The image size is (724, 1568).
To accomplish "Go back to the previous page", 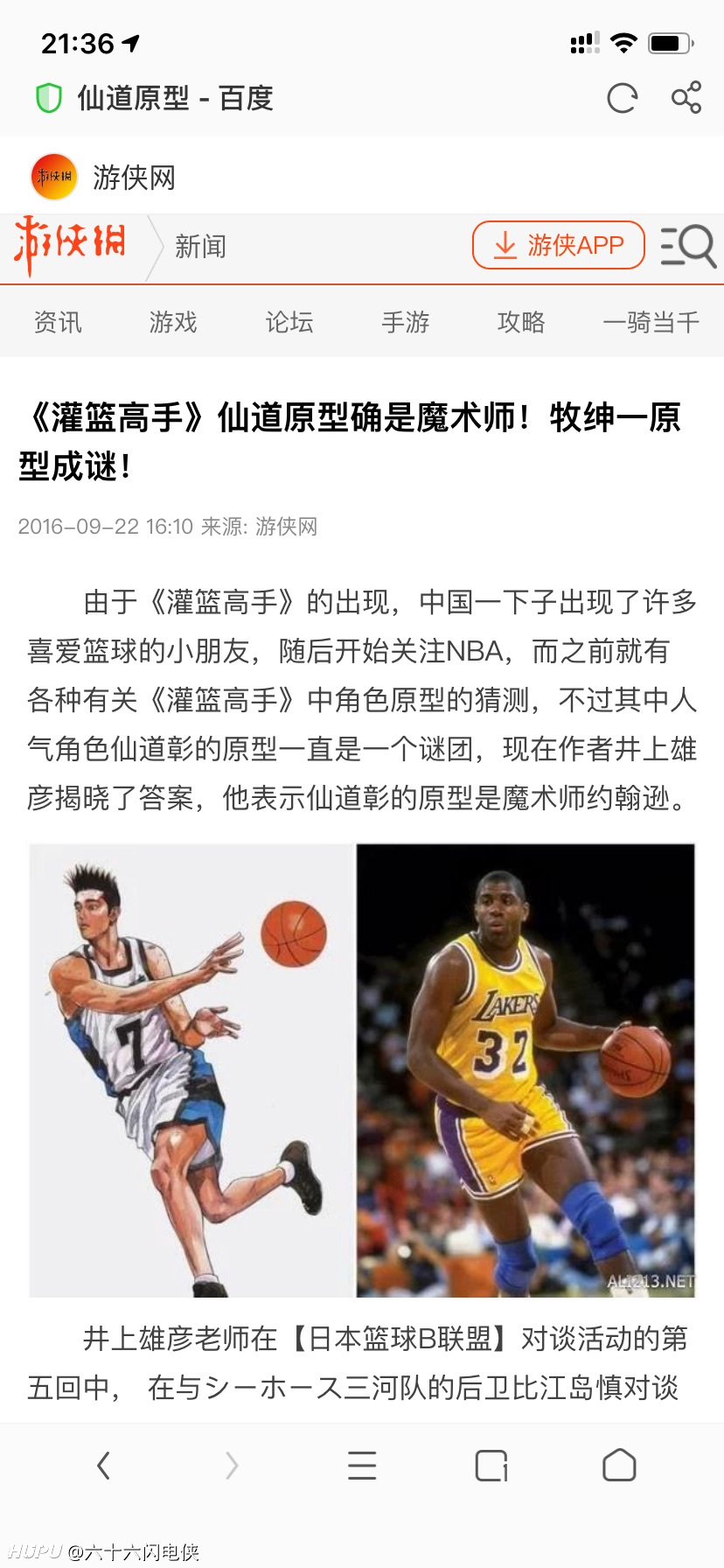I will click(x=103, y=1465).
